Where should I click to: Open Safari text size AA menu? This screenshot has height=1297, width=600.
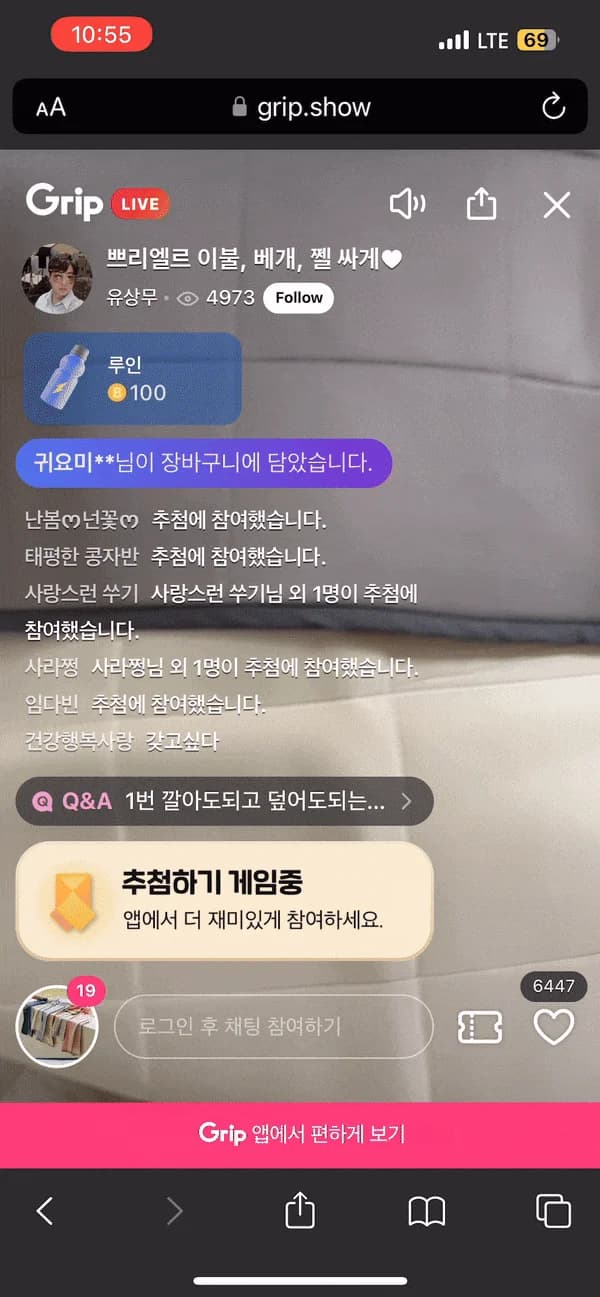coord(51,108)
